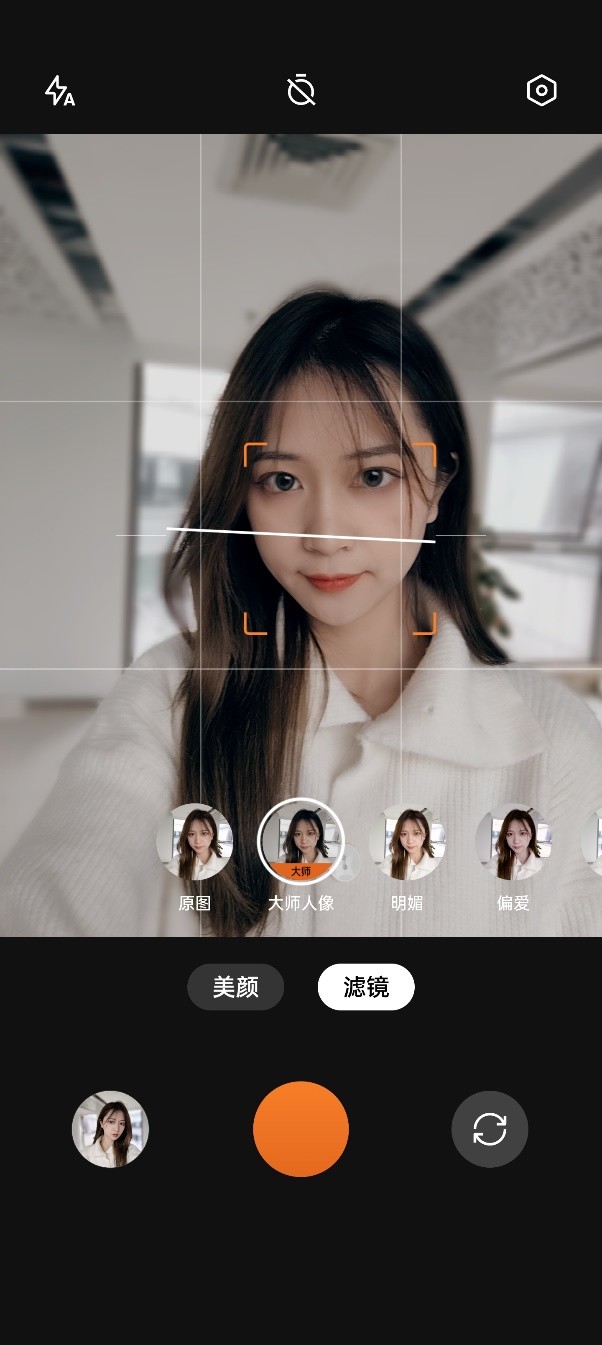Open the self-timer setting
The width and height of the screenshot is (602, 1345).
pos(301,91)
